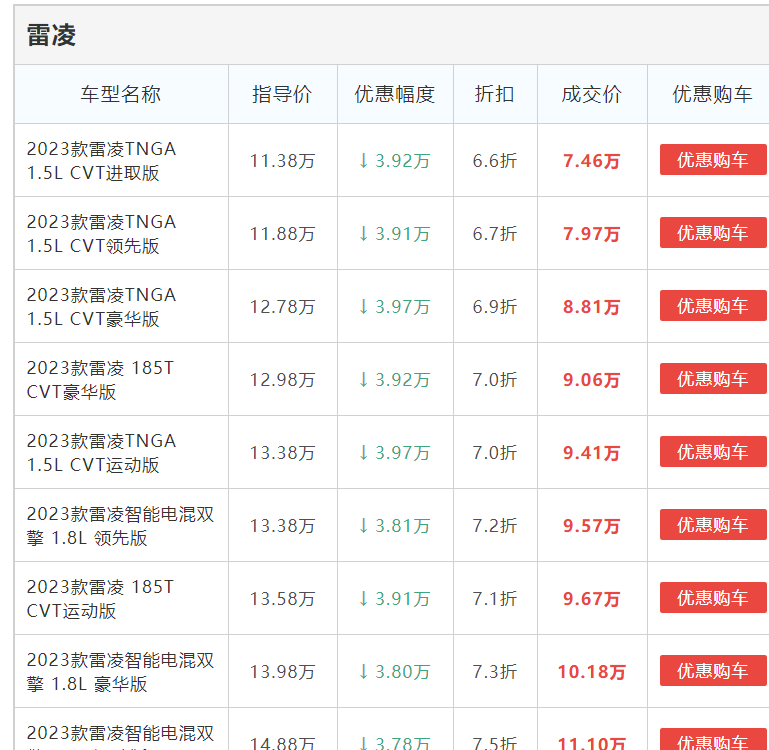Image resolution: width=769 pixels, height=750 pixels.
Task: Open 优惠购车 for 智能电混双擎 1.8L 豪华版
Action: (712, 671)
